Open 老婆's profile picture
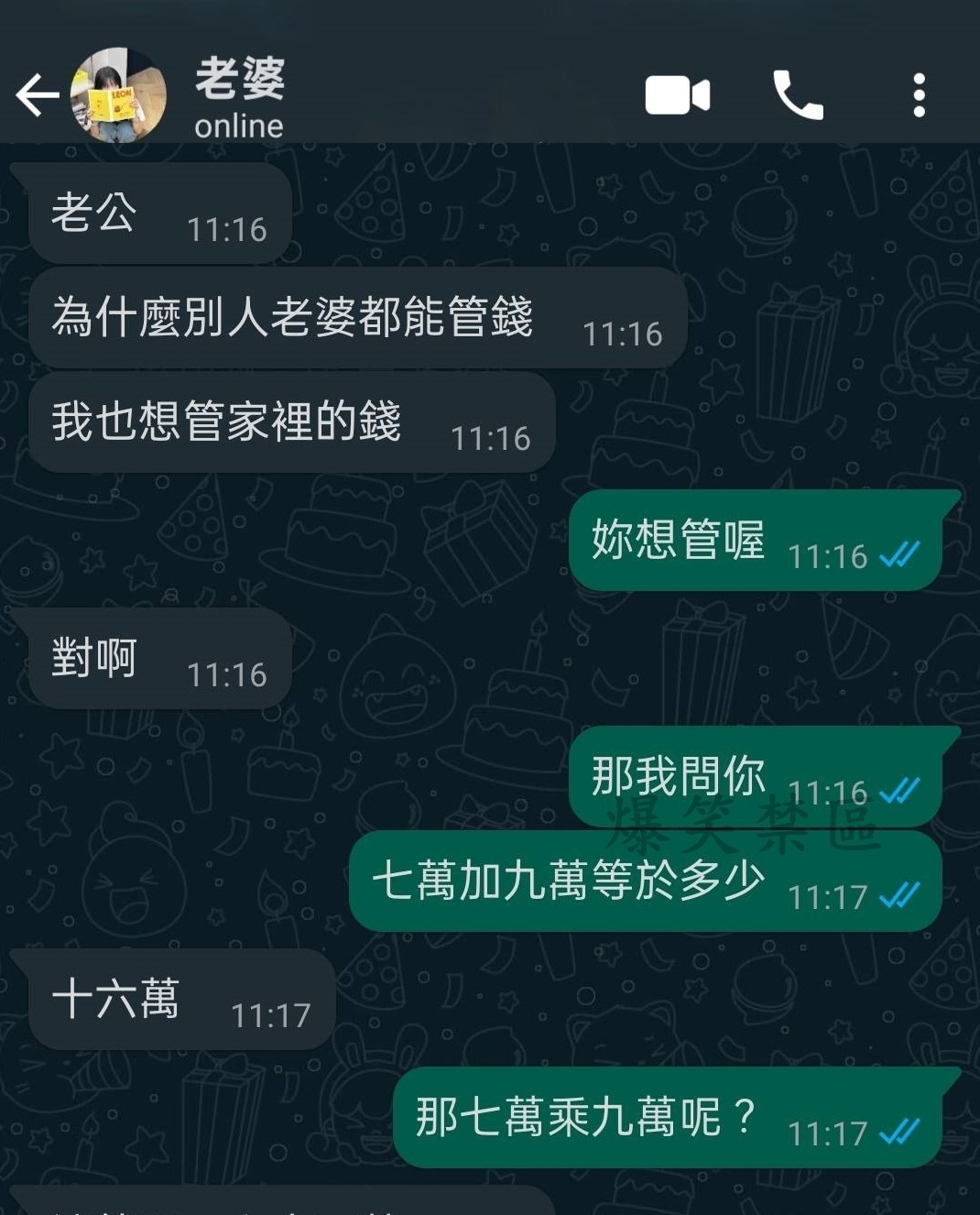The height and width of the screenshot is (1215, 980). (x=119, y=95)
